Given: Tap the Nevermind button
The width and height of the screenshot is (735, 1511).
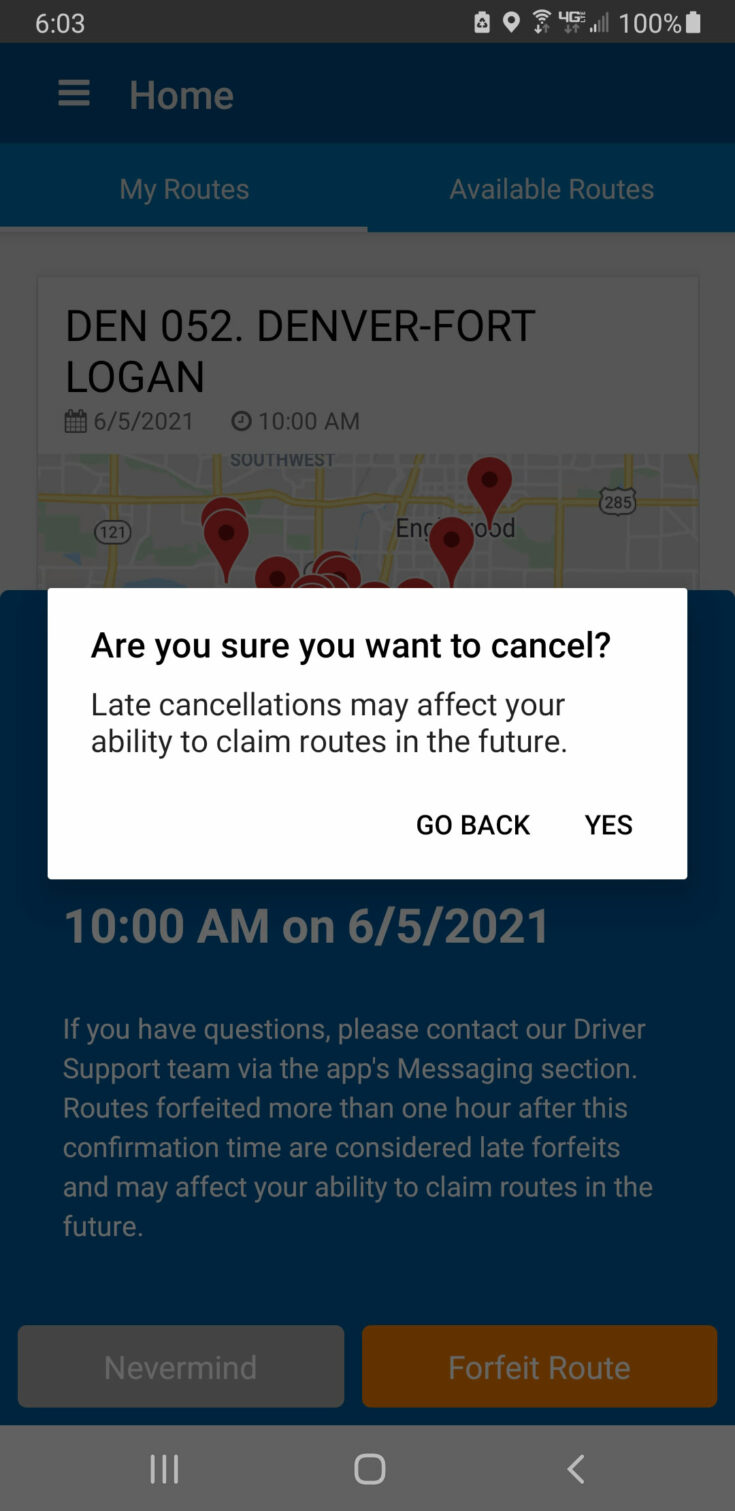Looking at the screenshot, I should tap(181, 1367).
